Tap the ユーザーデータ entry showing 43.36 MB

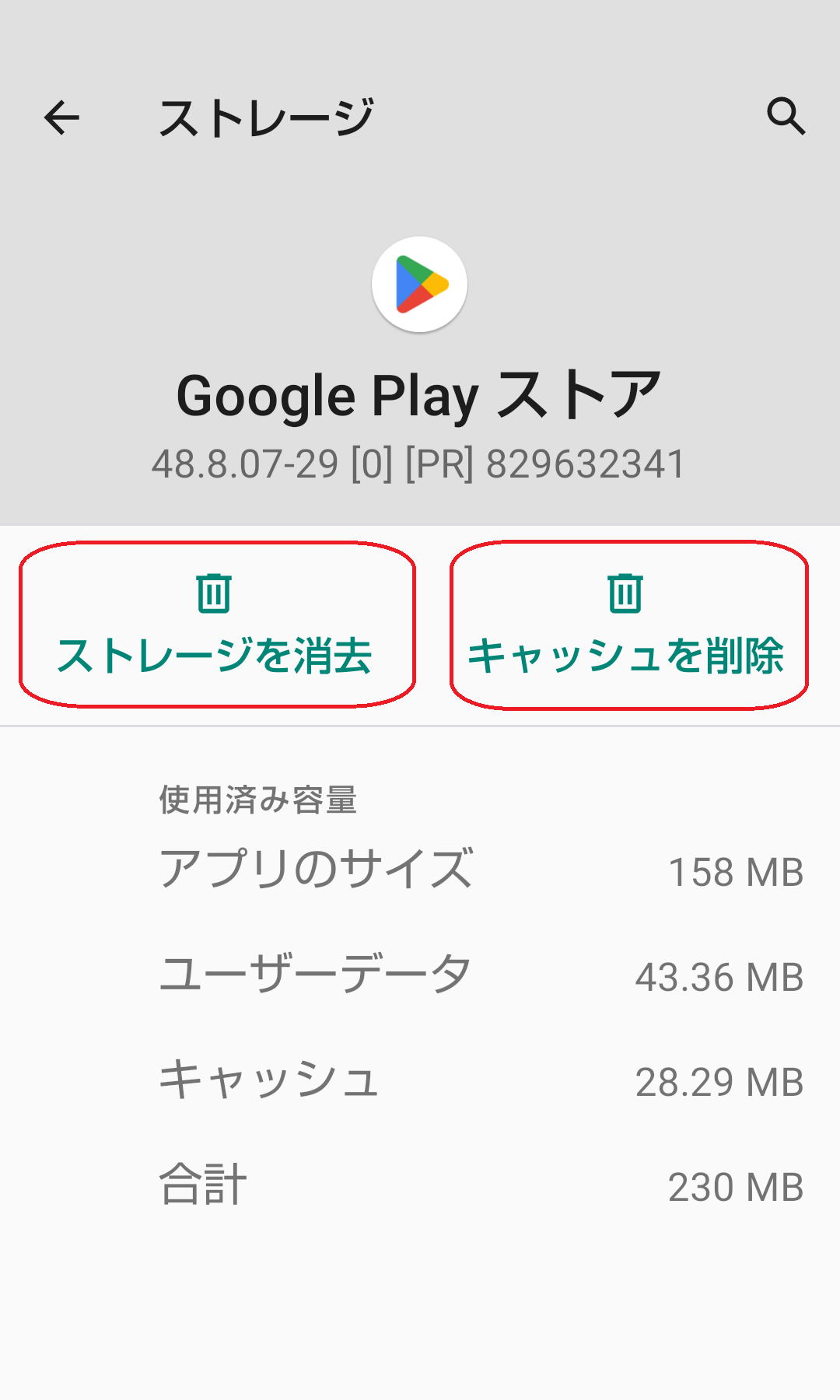[x=420, y=976]
